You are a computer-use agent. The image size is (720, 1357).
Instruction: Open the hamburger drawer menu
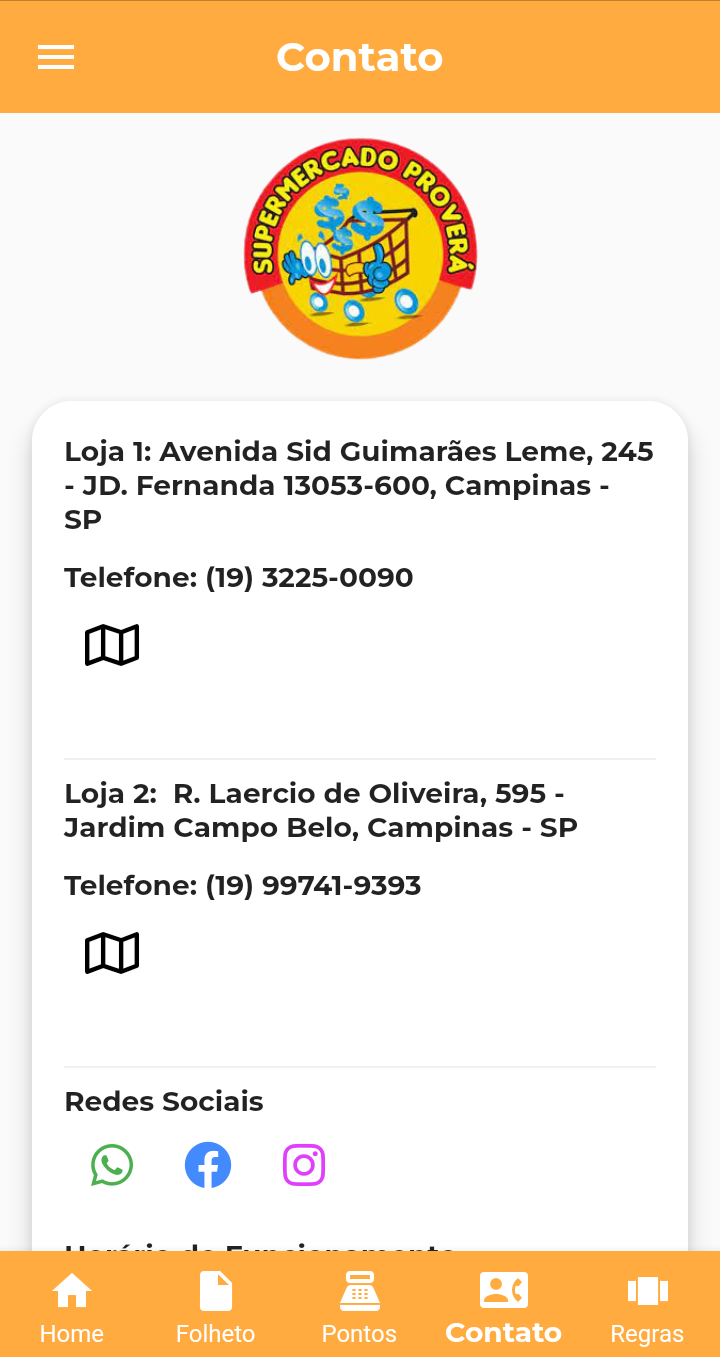click(x=56, y=57)
